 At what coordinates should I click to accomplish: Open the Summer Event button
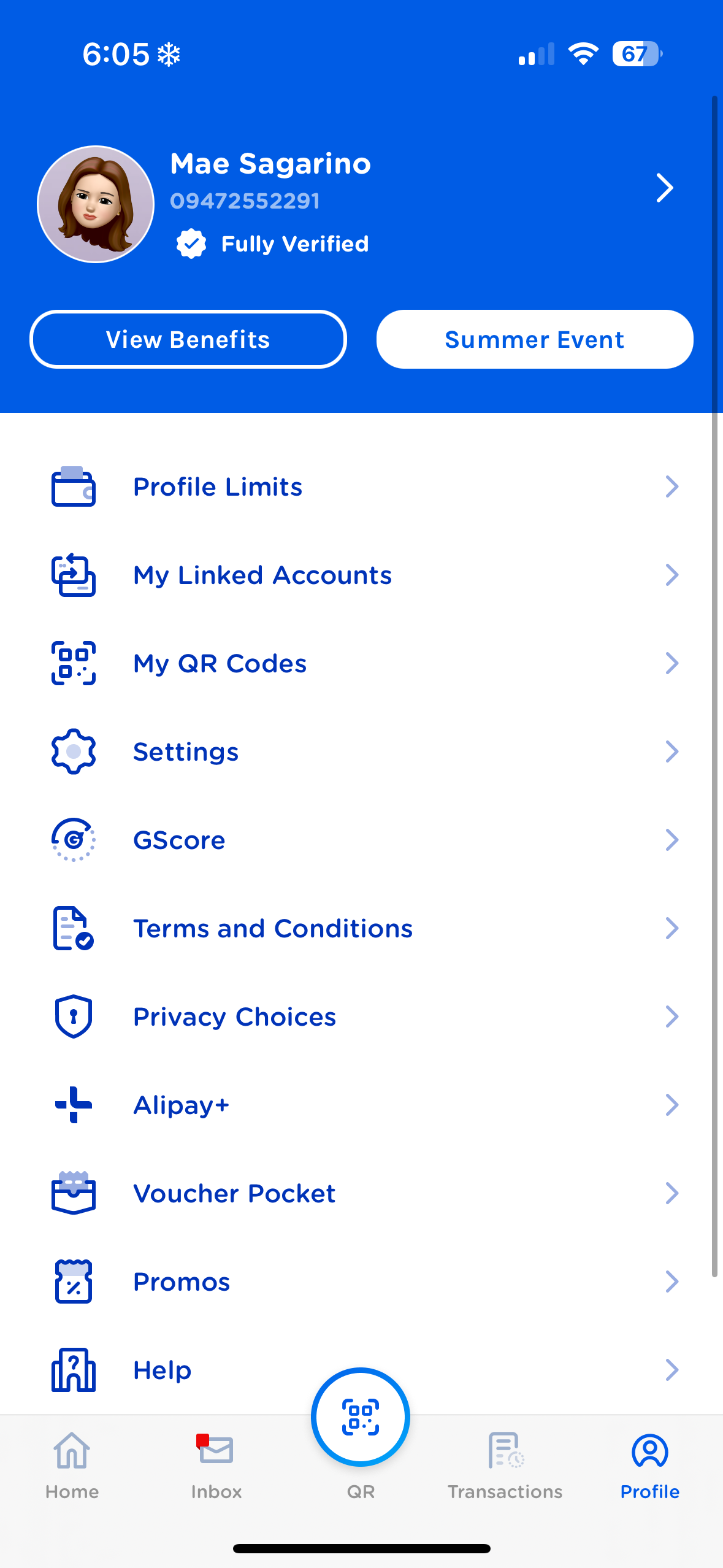pos(535,339)
